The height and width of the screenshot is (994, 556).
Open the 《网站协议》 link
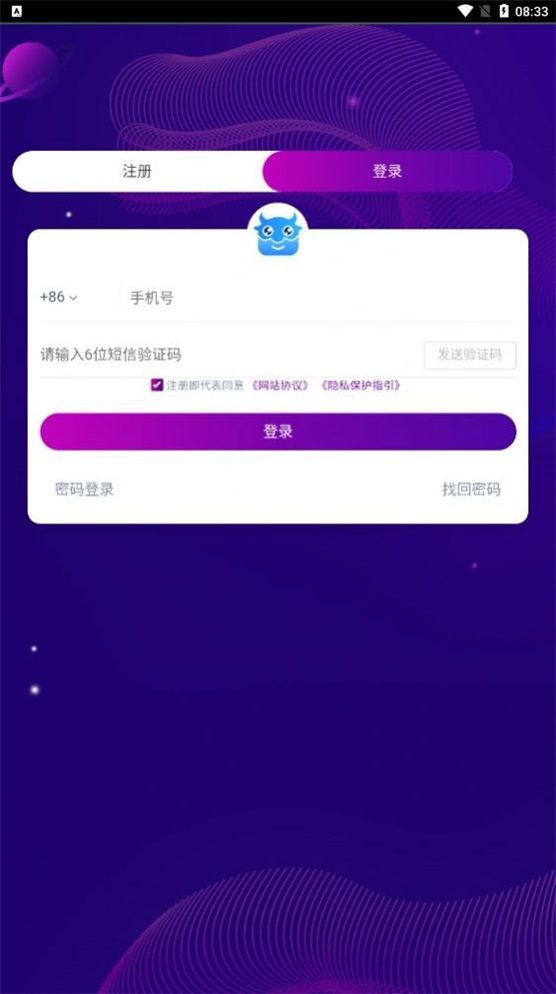pyautogui.click(x=280, y=385)
